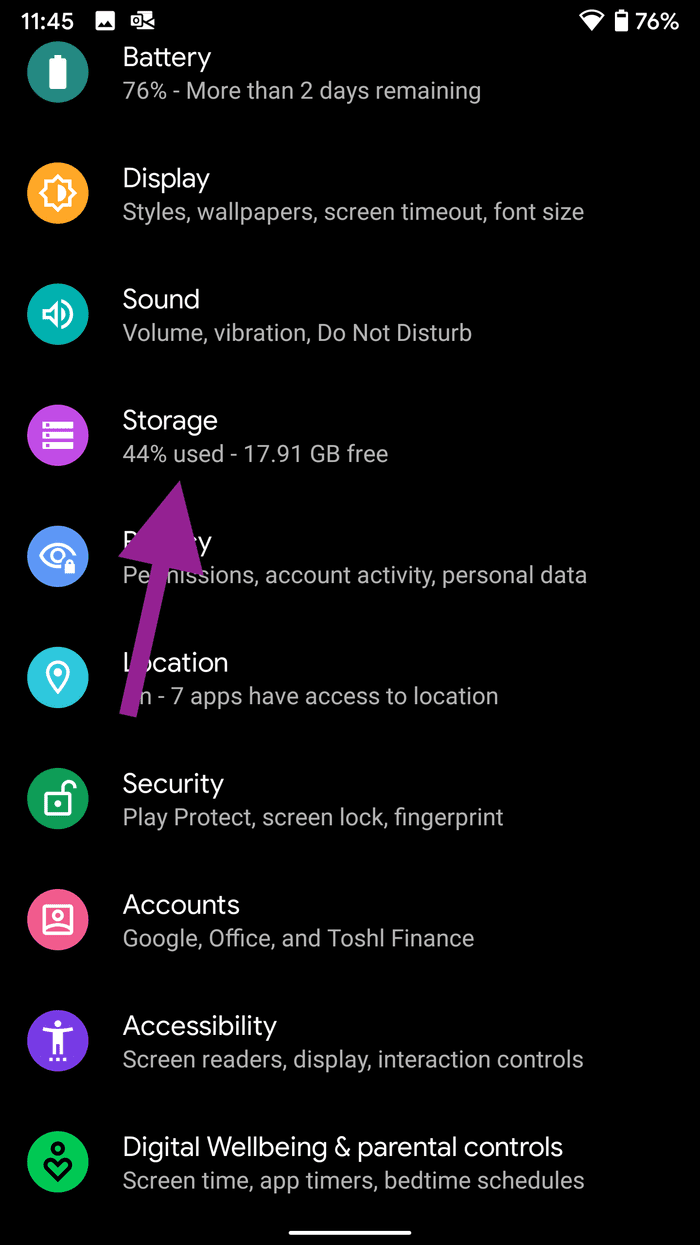Select the Security row
Screen dimensions: 700x1245
[350, 799]
